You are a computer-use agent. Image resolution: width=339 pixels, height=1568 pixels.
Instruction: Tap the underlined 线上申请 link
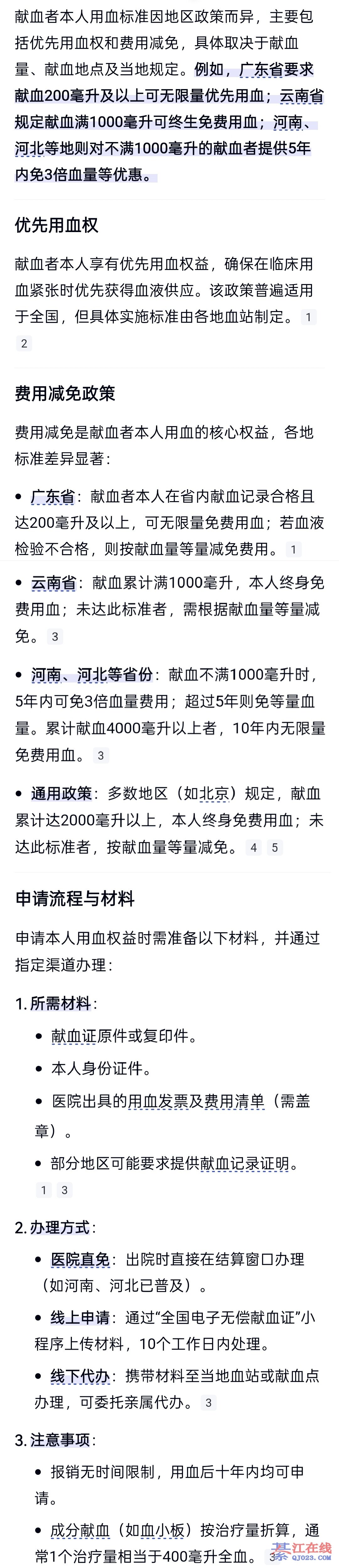point(80,1318)
